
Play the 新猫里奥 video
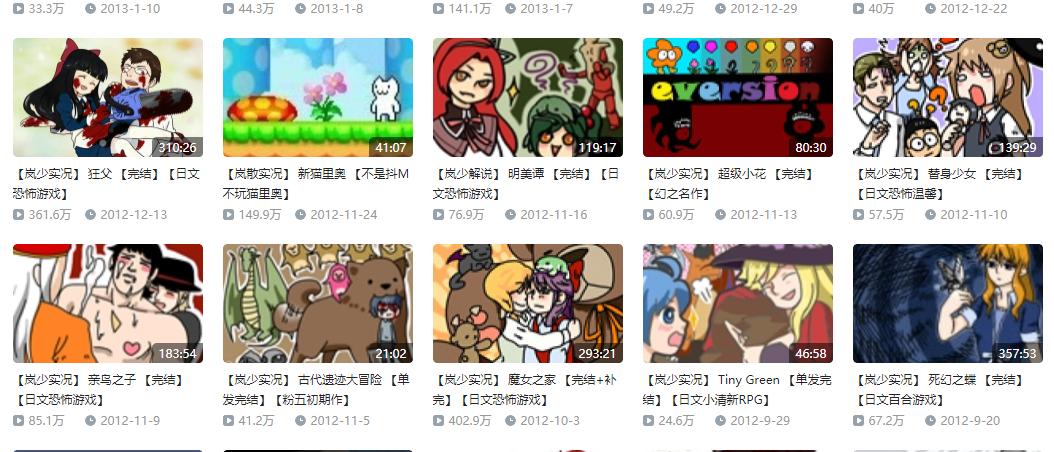(317, 97)
